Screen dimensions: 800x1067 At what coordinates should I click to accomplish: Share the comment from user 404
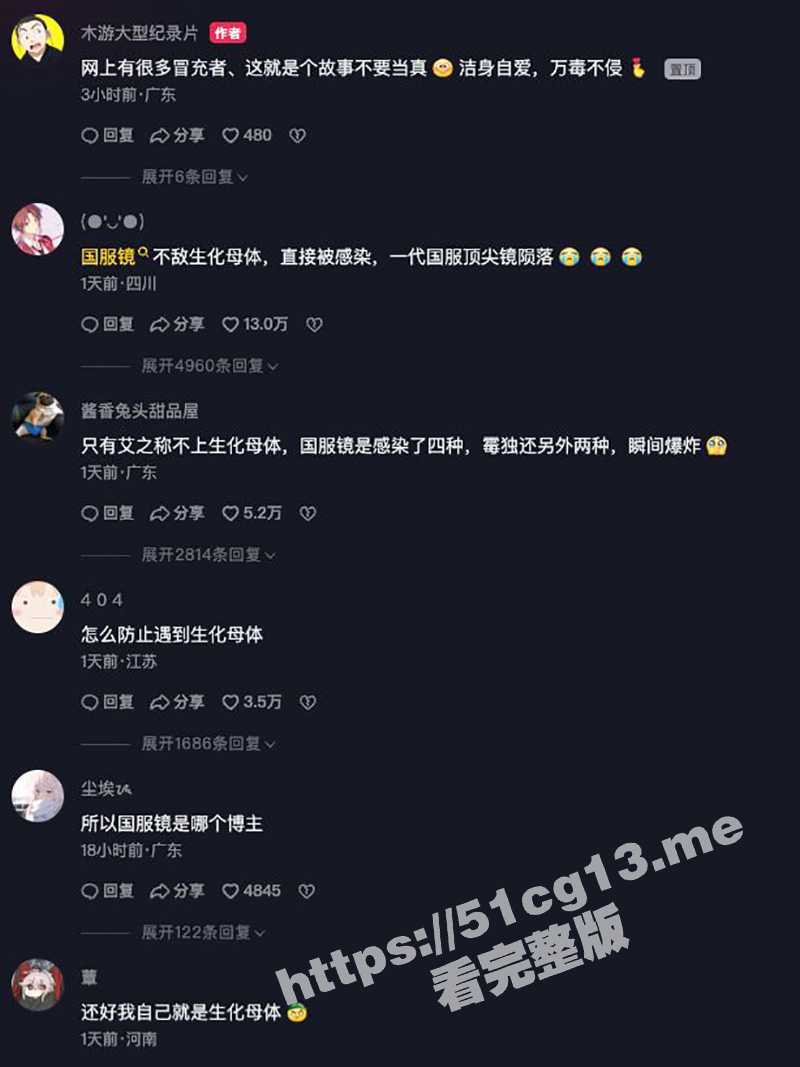[177, 702]
